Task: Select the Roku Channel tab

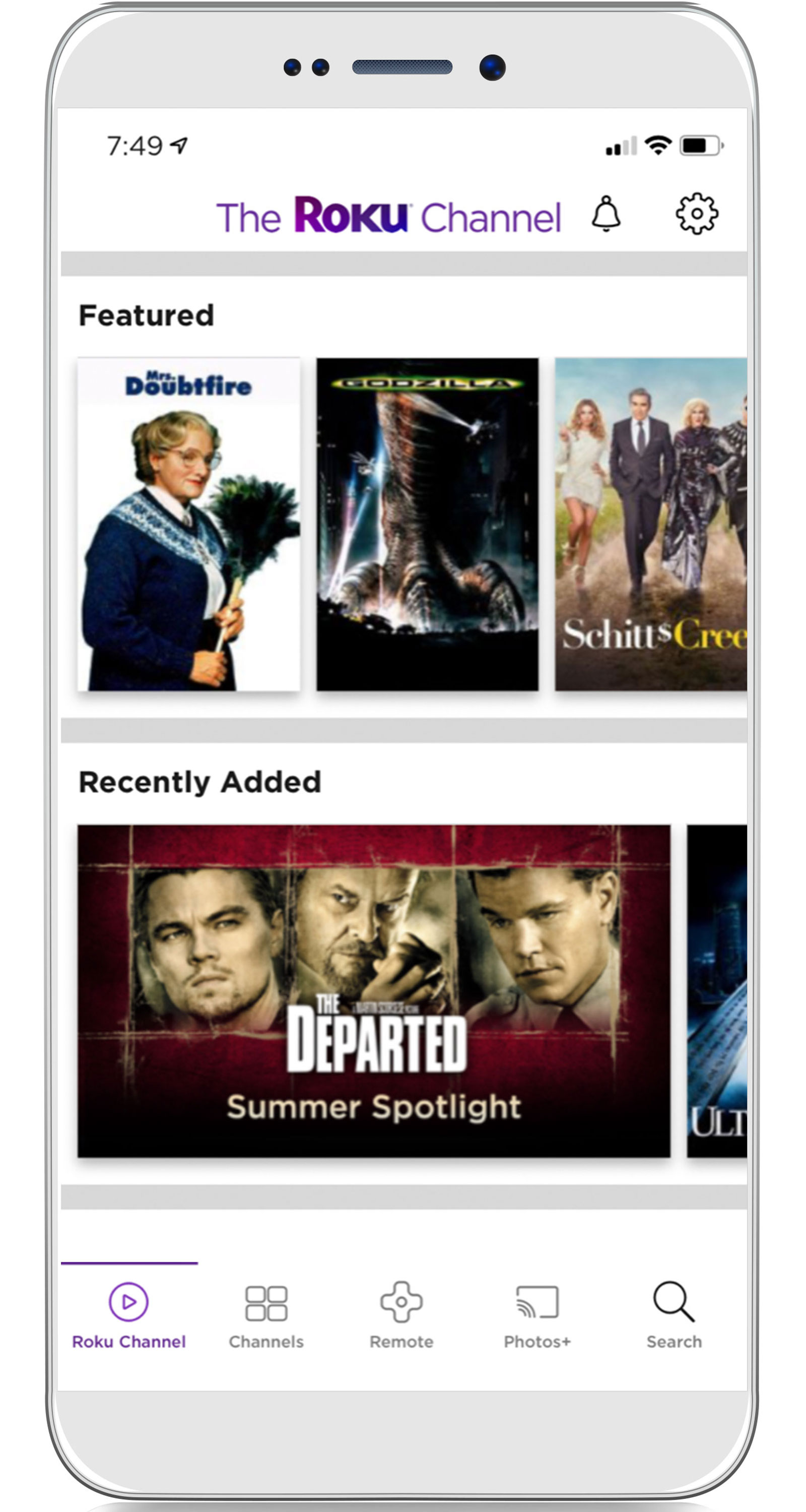Action: point(128,1315)
